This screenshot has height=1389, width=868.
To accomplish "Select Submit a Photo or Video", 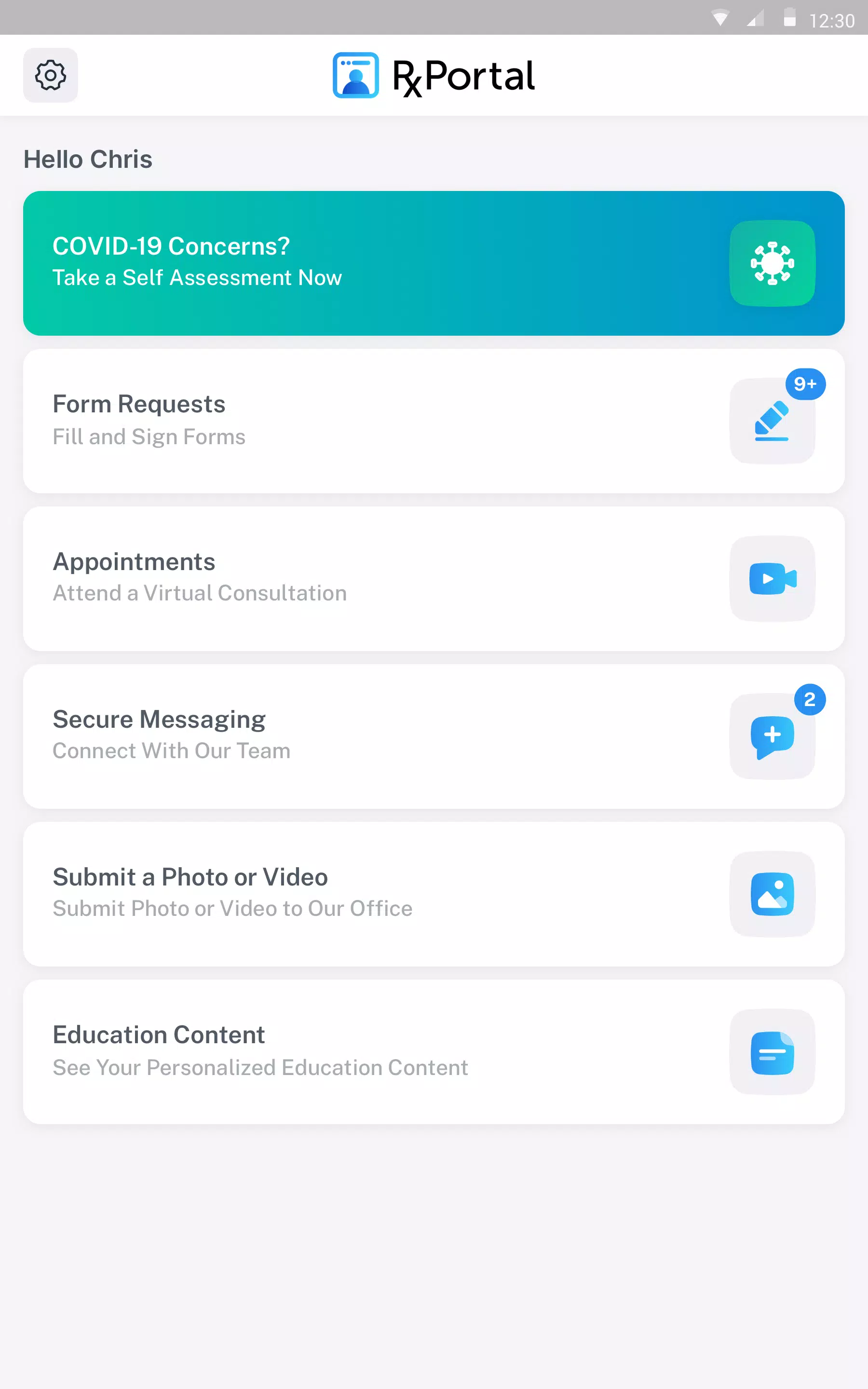I will [x=434, y=894].
